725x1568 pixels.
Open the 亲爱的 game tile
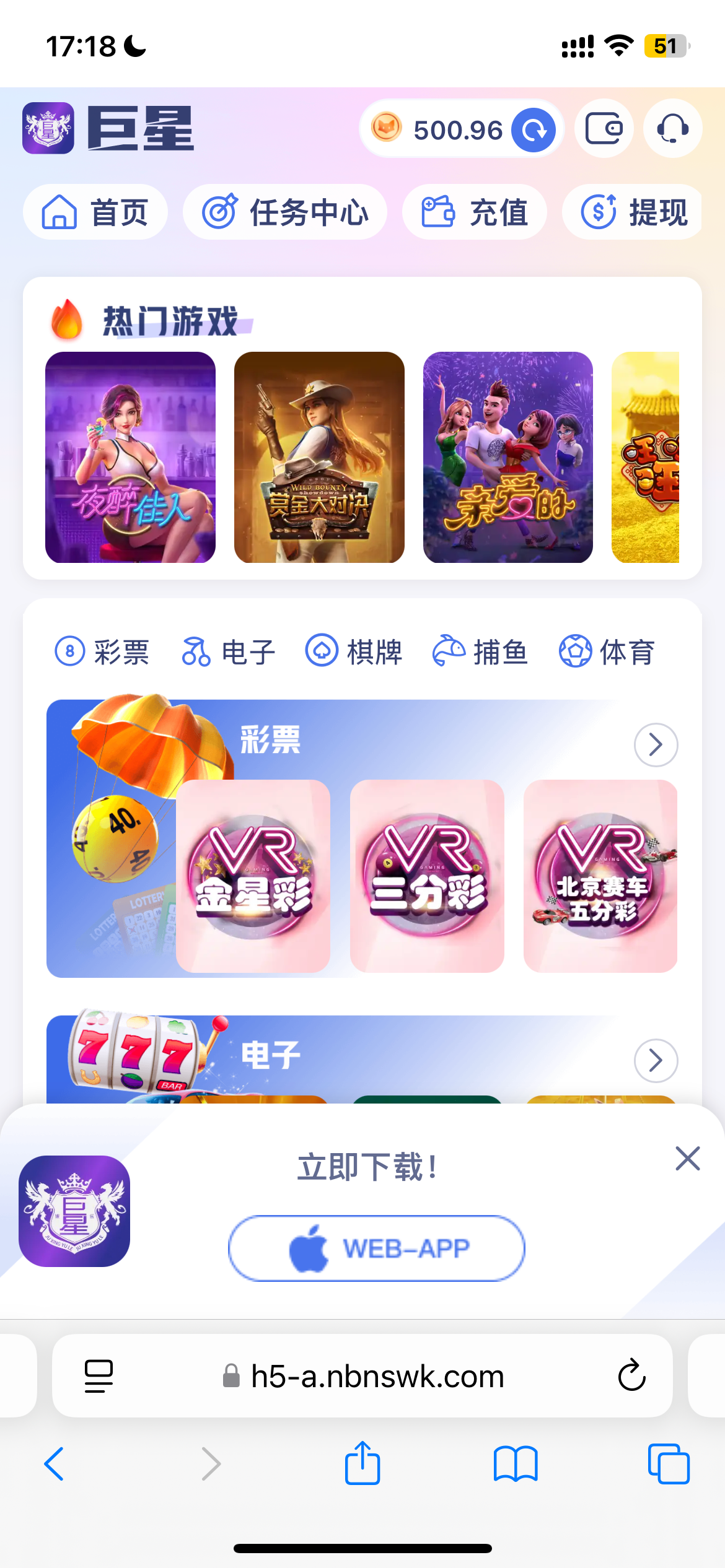pyautogui.click(x=508, y=457)
